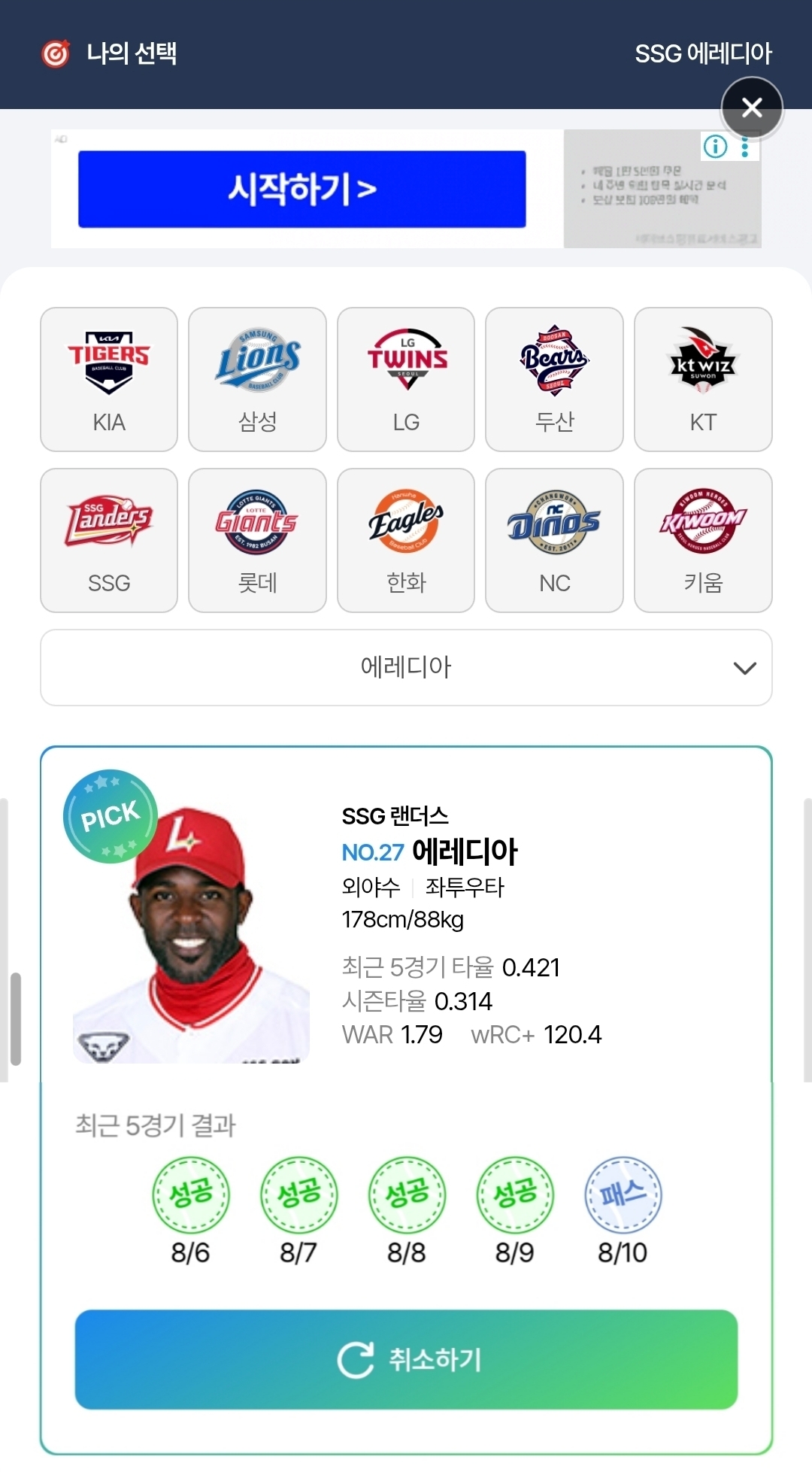Image resolution: width=812 pixels, height=1472 pixels.
Task: Cancel the pick with 취소하기
Action: (x=406, y=1359)
